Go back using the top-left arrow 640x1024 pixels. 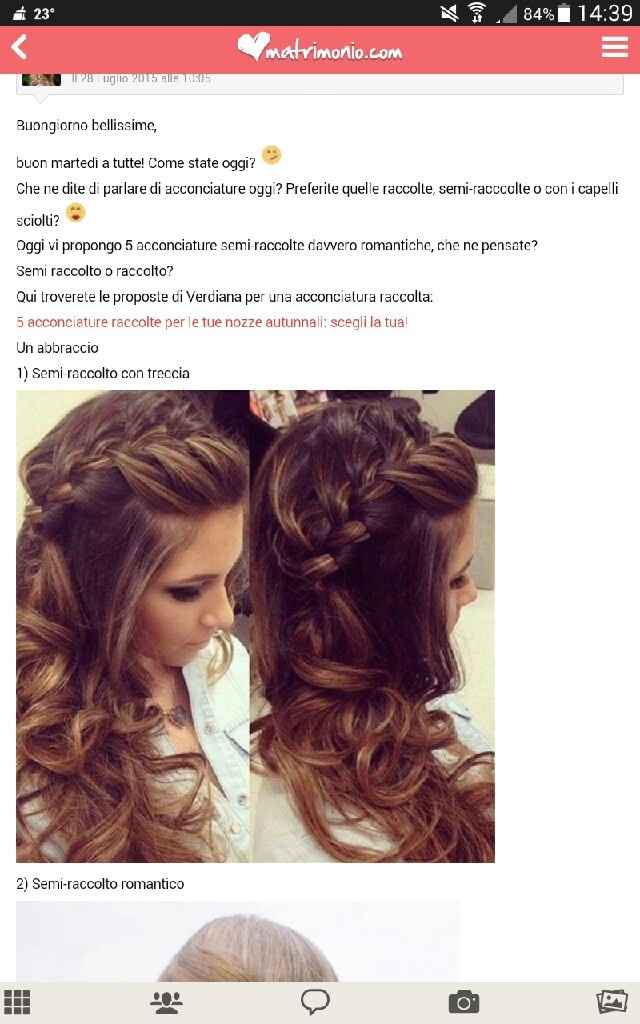tap(19, 47)
